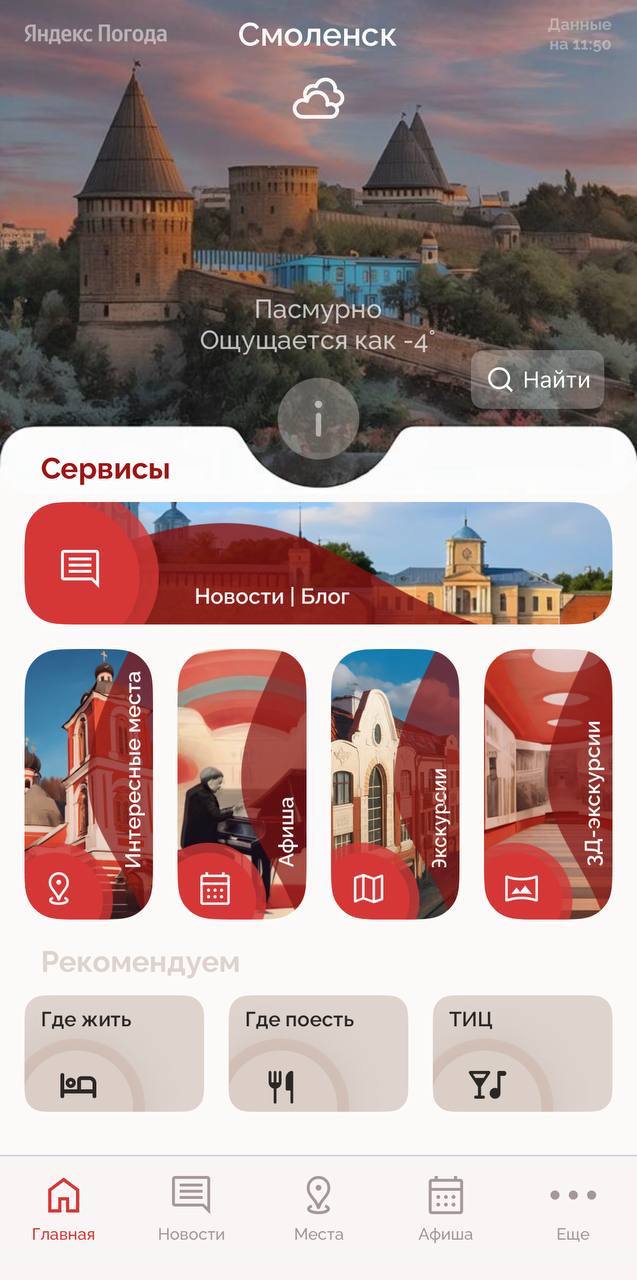
Task: Select the Где поесть recommendation
Action: coord(318,1053)
